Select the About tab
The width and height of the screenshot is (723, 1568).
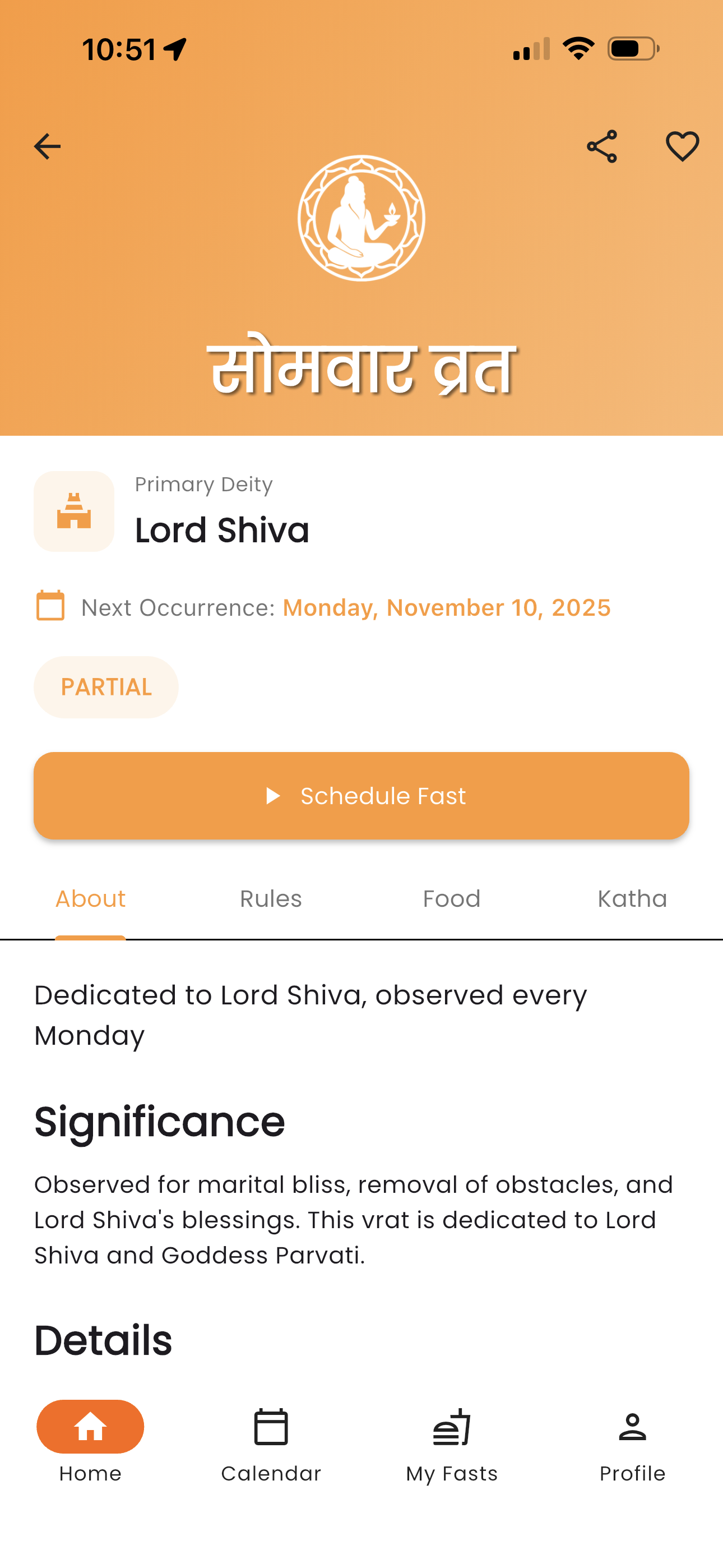point(90,899)
